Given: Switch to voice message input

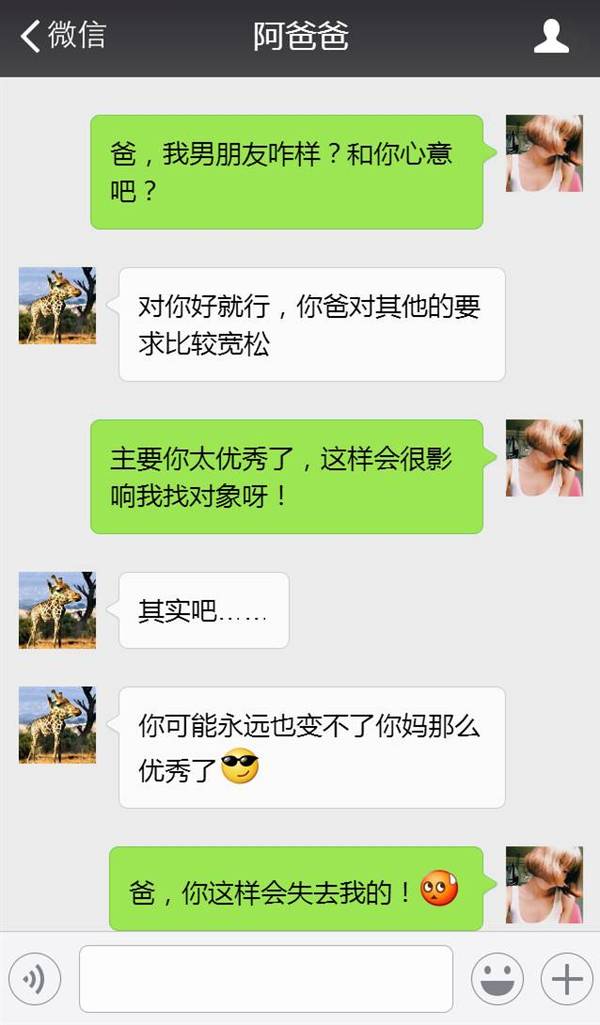Looking at the screenshot, I should pos(35,978).
